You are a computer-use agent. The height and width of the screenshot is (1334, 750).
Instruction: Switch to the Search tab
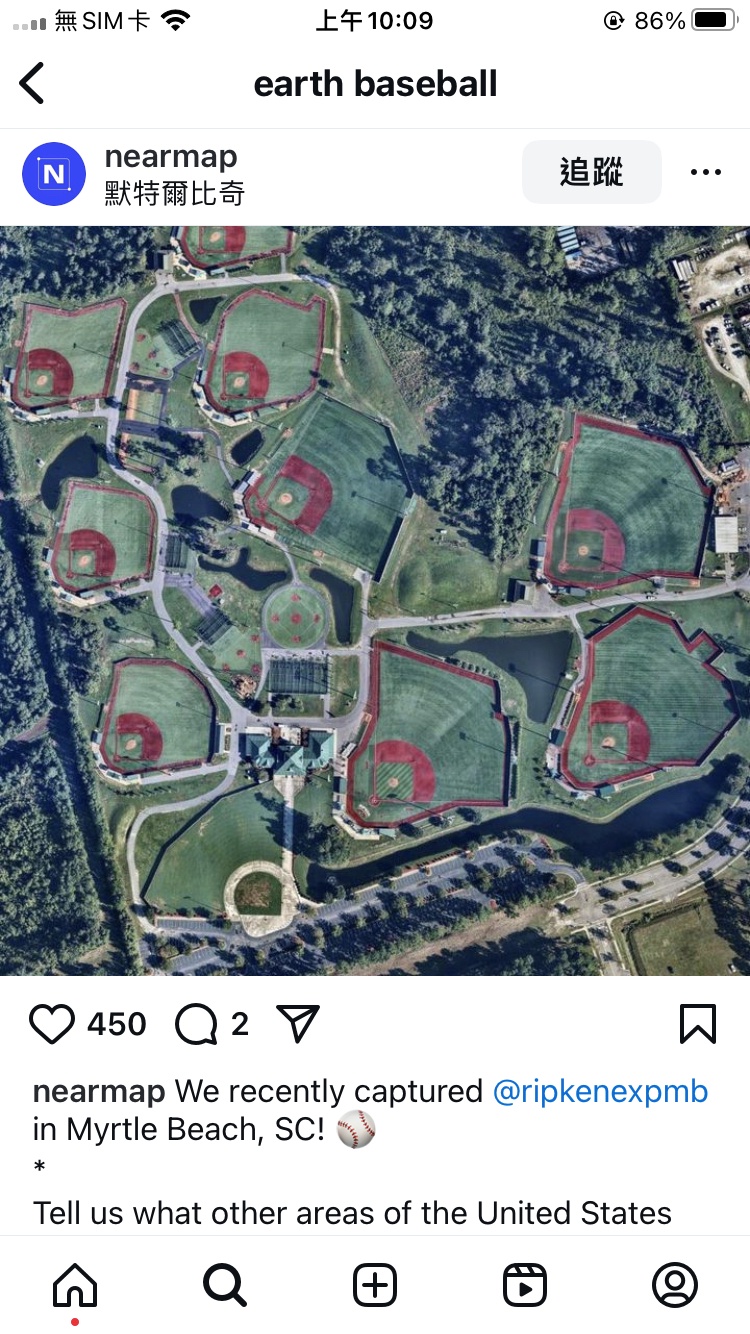pos(225,1284)
